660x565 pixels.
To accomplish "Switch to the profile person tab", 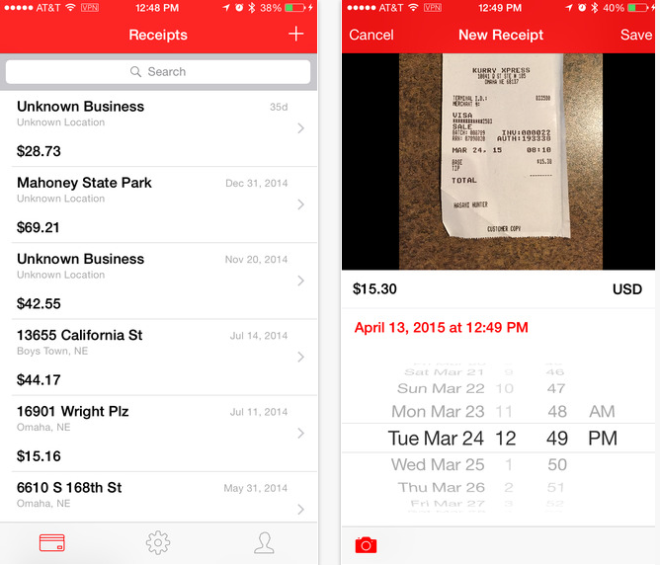I will [264, 543].
